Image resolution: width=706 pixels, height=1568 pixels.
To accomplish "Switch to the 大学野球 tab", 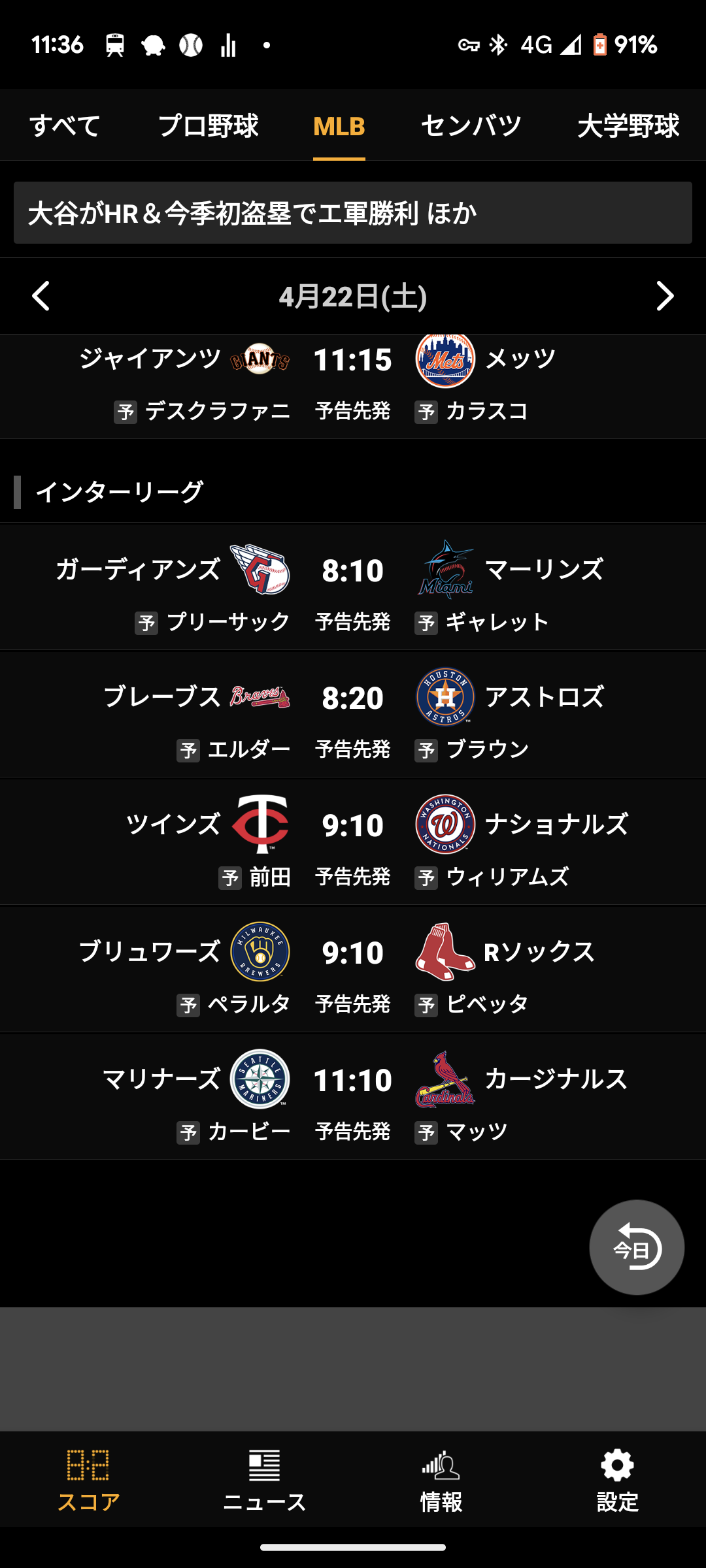I will (x=628, y=125).
